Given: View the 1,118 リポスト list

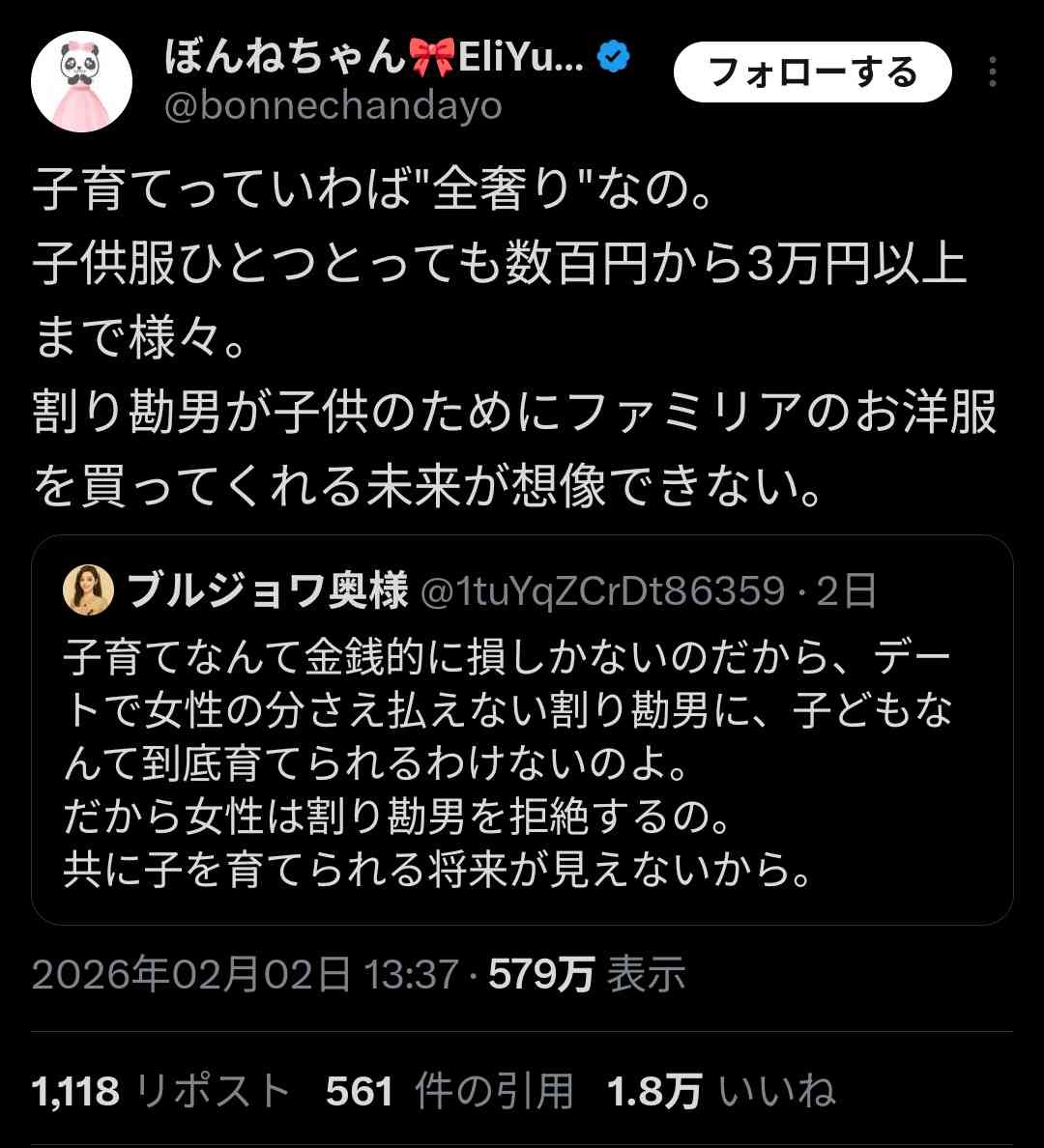Looking at the screenshot, I should point(160,1092).
